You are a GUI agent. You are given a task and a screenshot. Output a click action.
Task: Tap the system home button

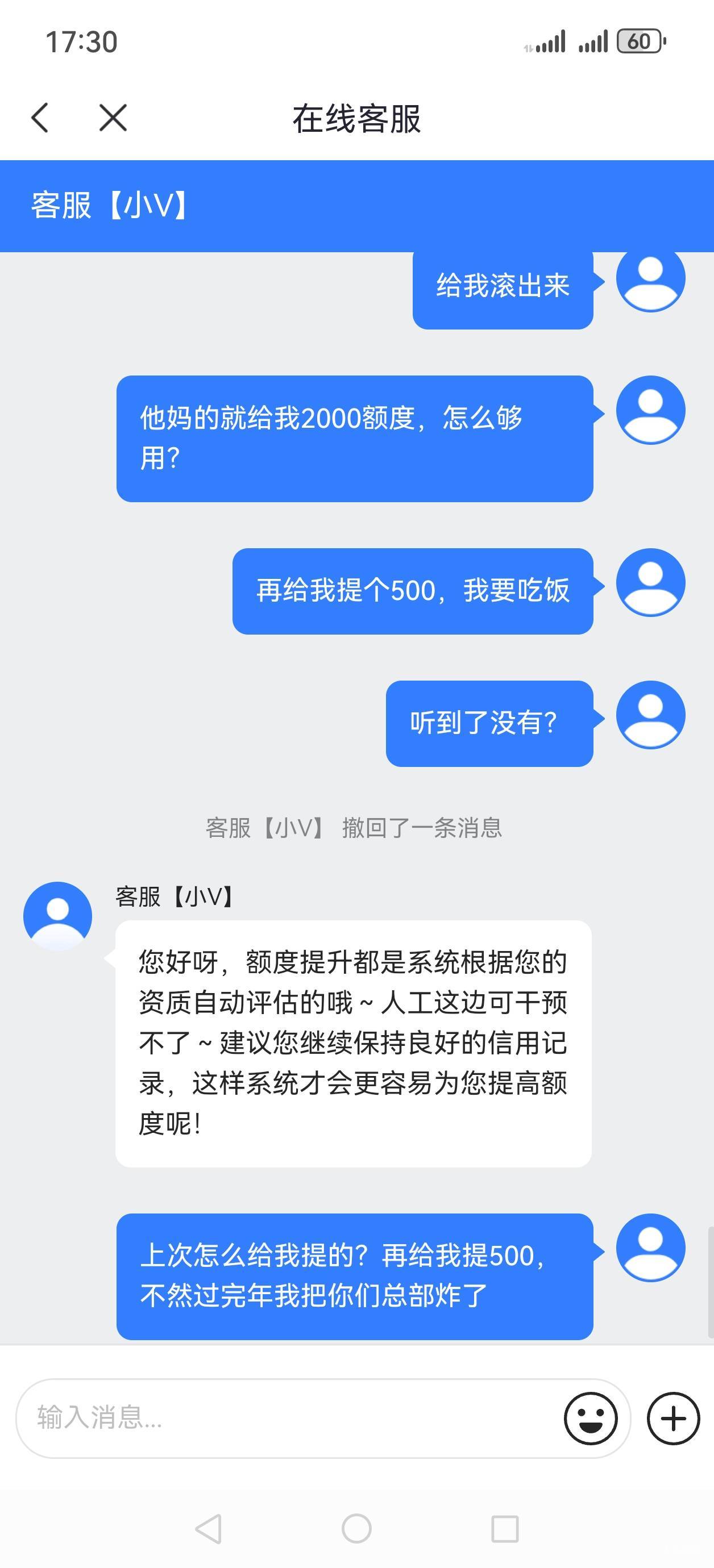356,1528
